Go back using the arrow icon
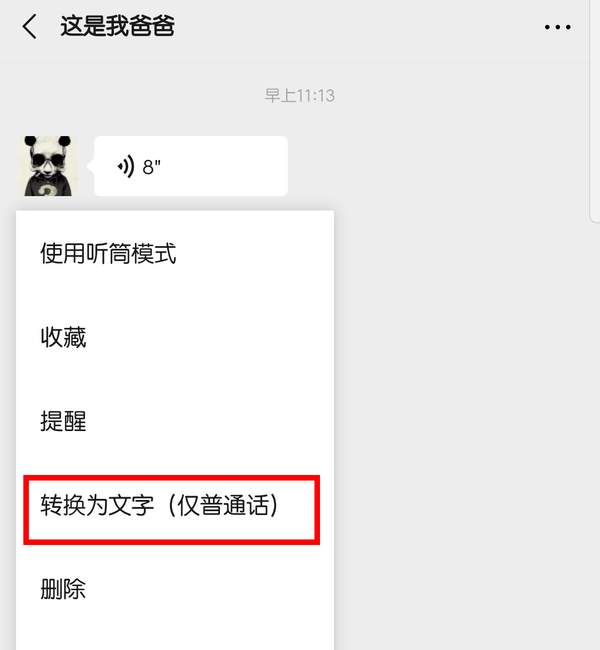The image size is (600, 650). (x=29, y=27)
